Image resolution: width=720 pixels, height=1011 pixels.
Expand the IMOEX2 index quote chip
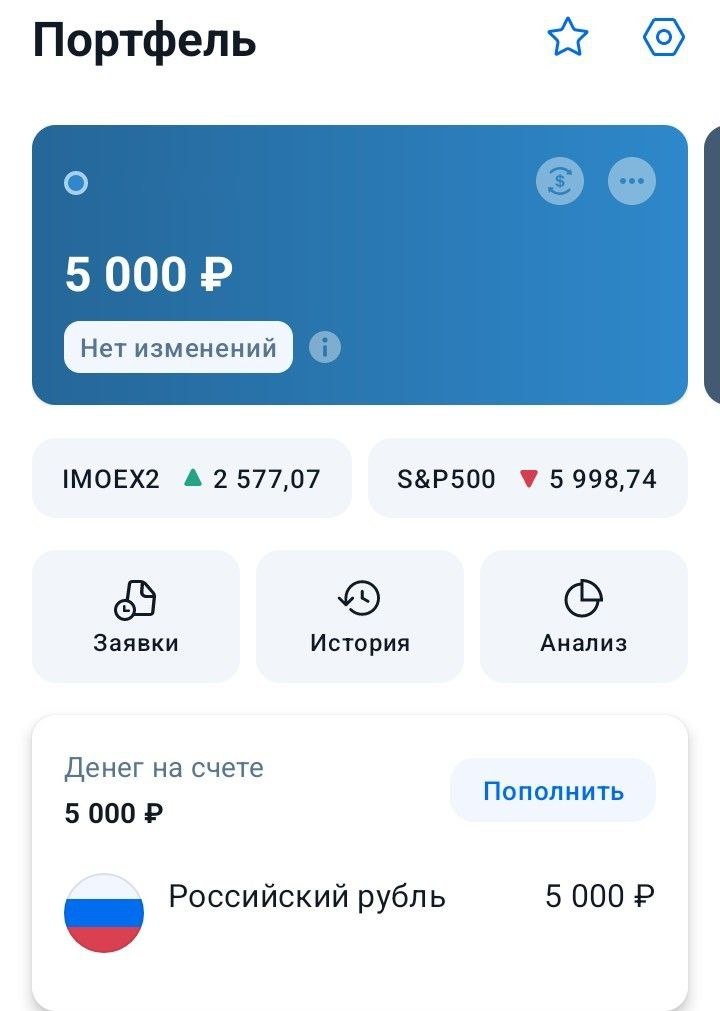pyautogui.click(x=192, y=479)
